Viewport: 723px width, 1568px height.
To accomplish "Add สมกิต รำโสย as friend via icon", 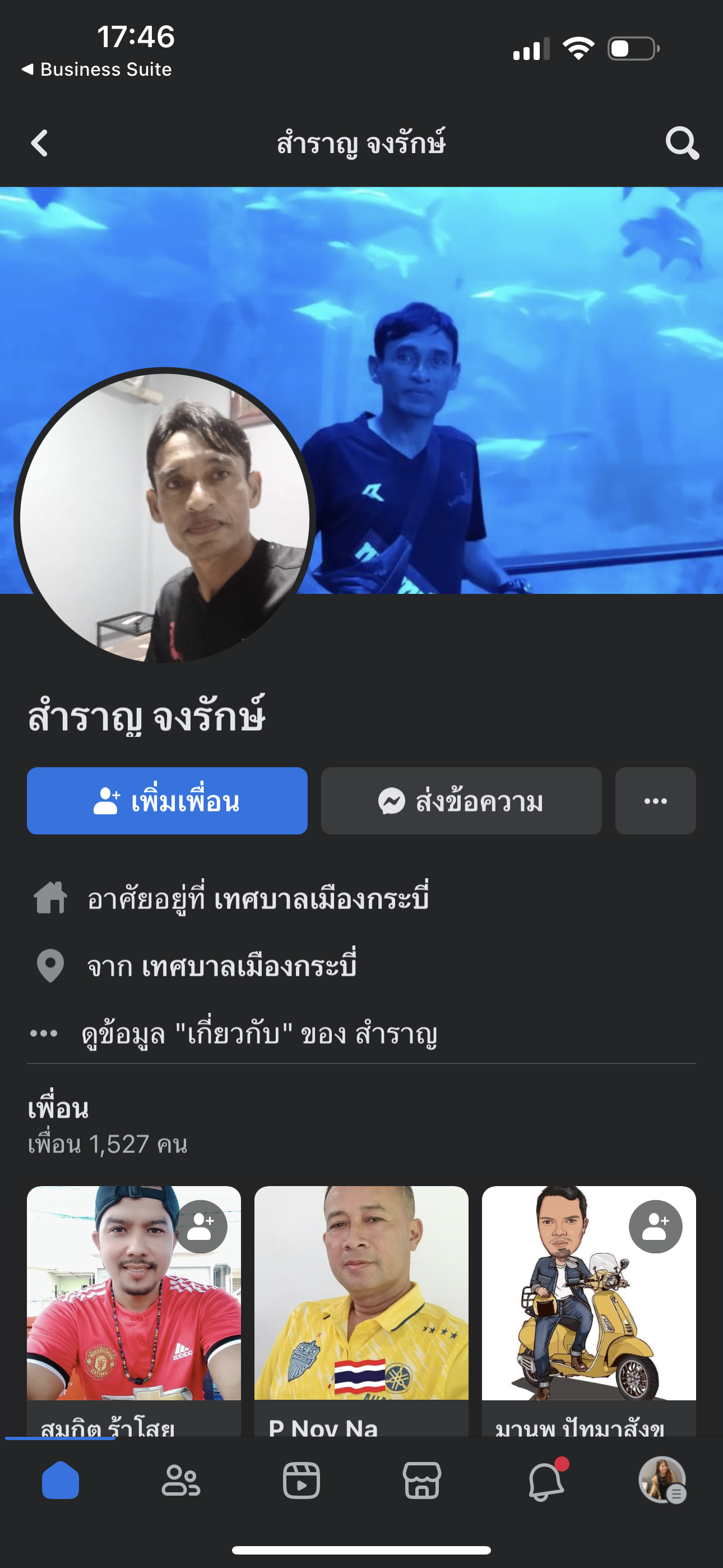I will click(x=201, y=1226).
